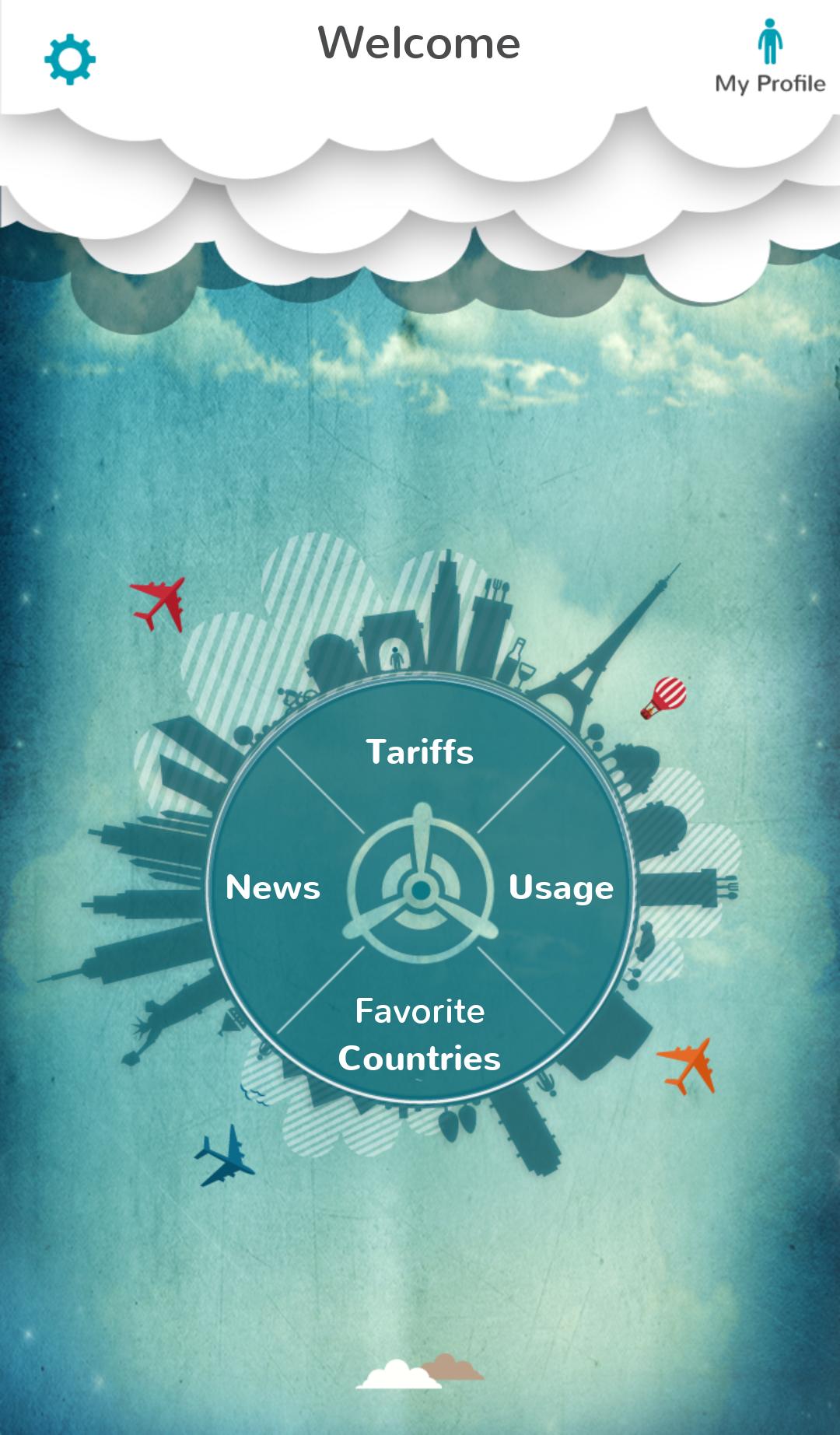
Task: Open the settings gear icon
Action: pyautogui.click(x=70, y=59)
